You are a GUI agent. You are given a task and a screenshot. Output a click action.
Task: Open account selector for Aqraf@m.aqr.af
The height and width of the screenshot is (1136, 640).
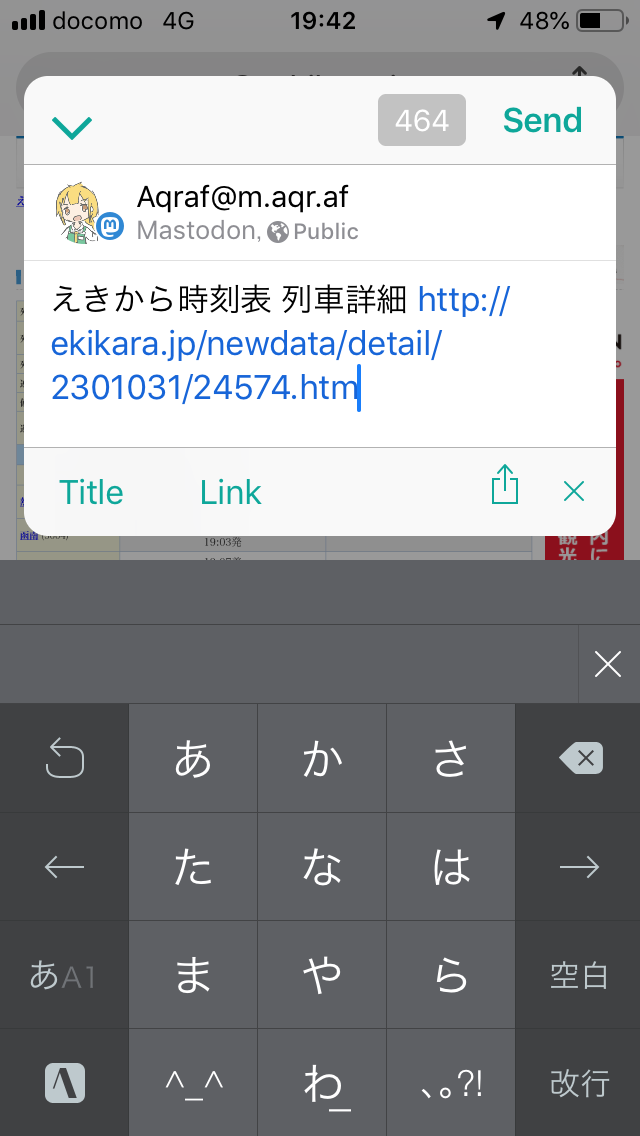click(245, 213)
